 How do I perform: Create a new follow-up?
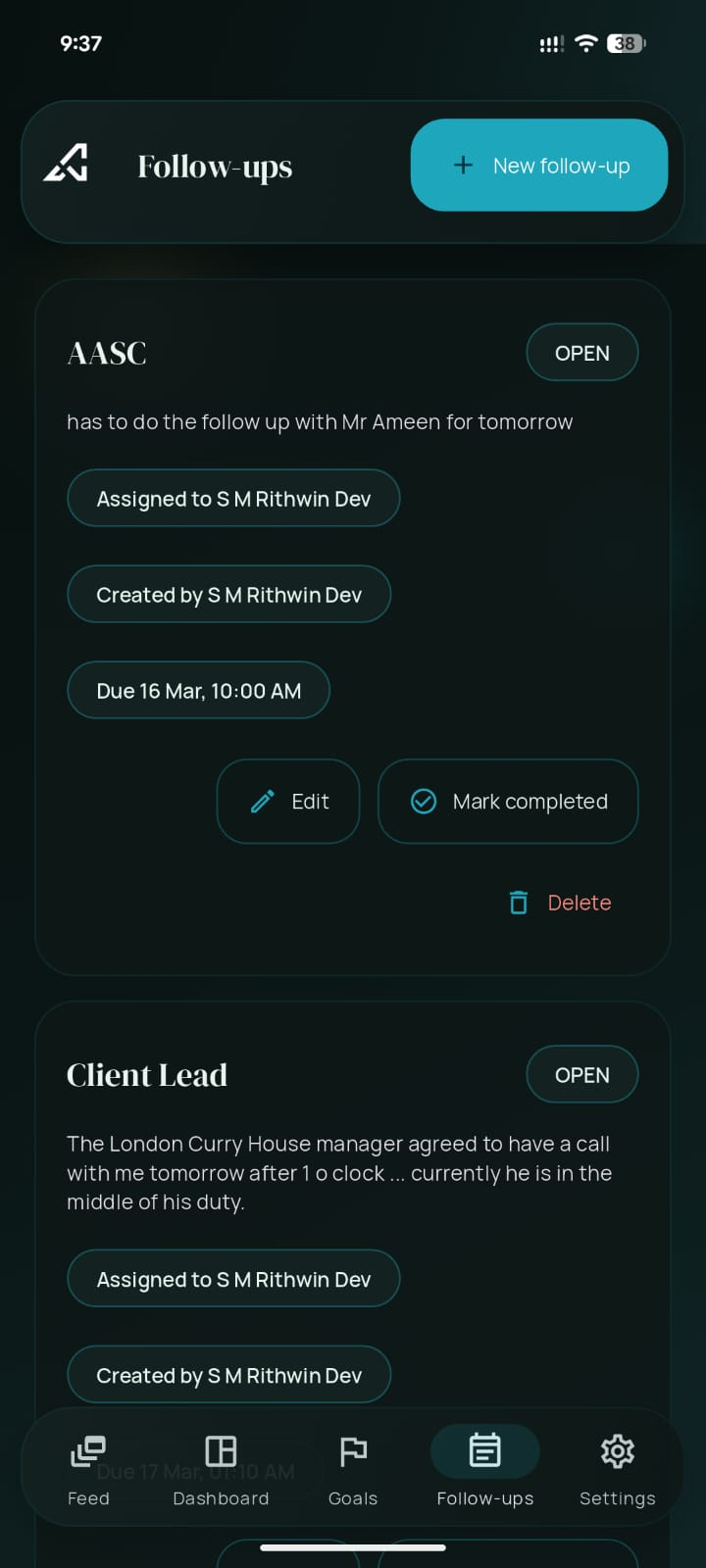[x=538, y=166]
